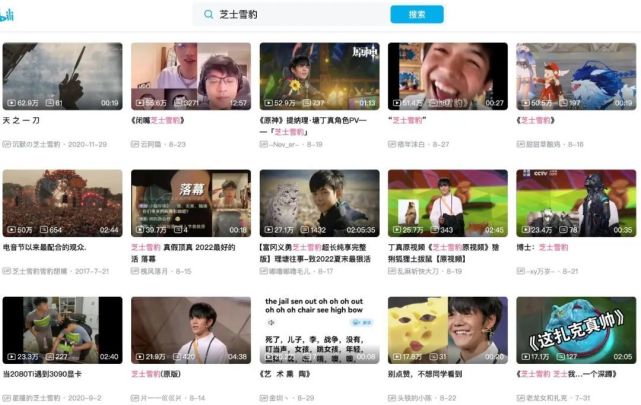This screenshot has width=641, height=405.
Task: Open the 落幕 video card
Action: (190, 203)
